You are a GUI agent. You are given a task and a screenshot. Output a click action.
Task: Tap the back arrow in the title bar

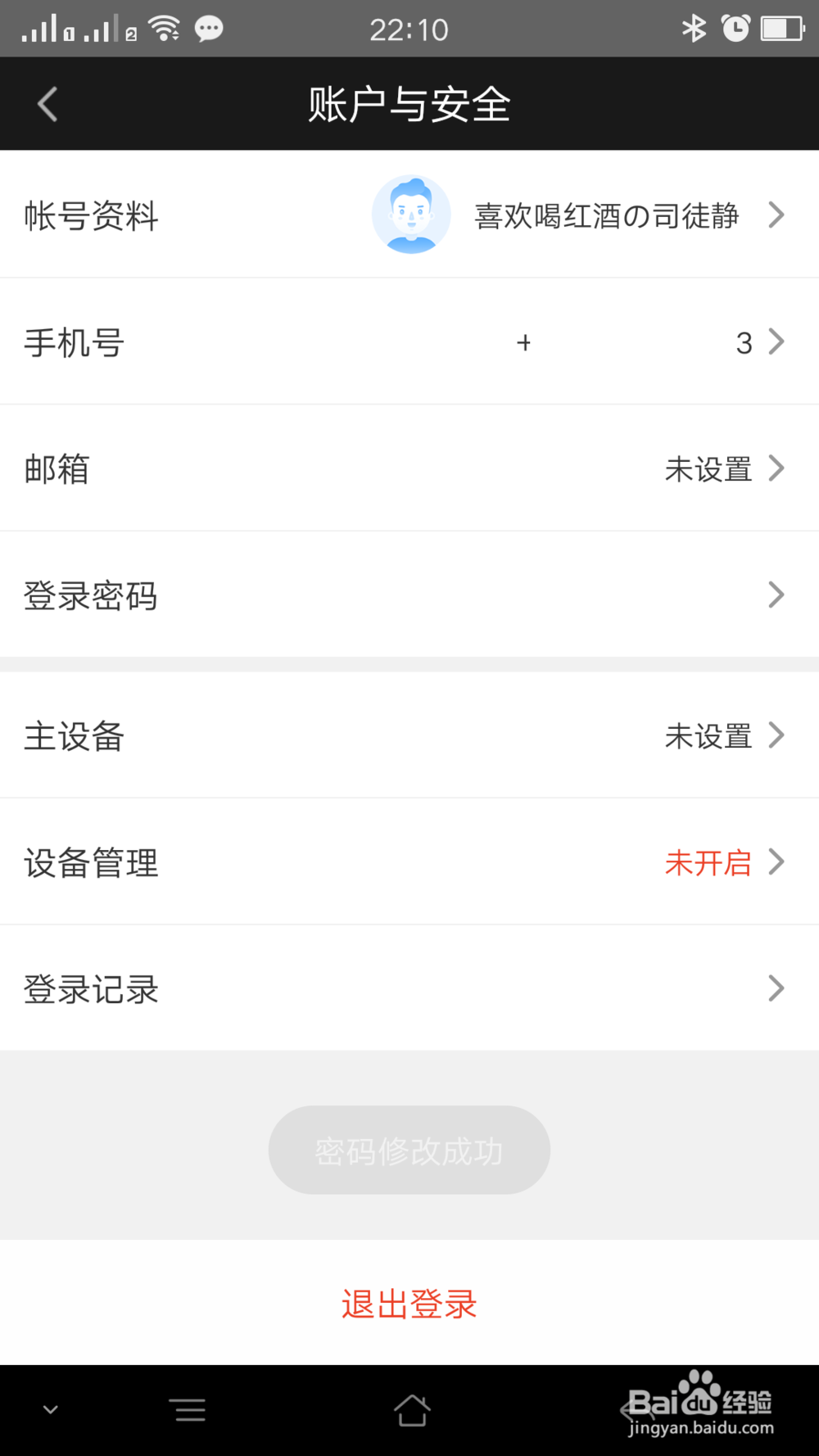(47, 104)
